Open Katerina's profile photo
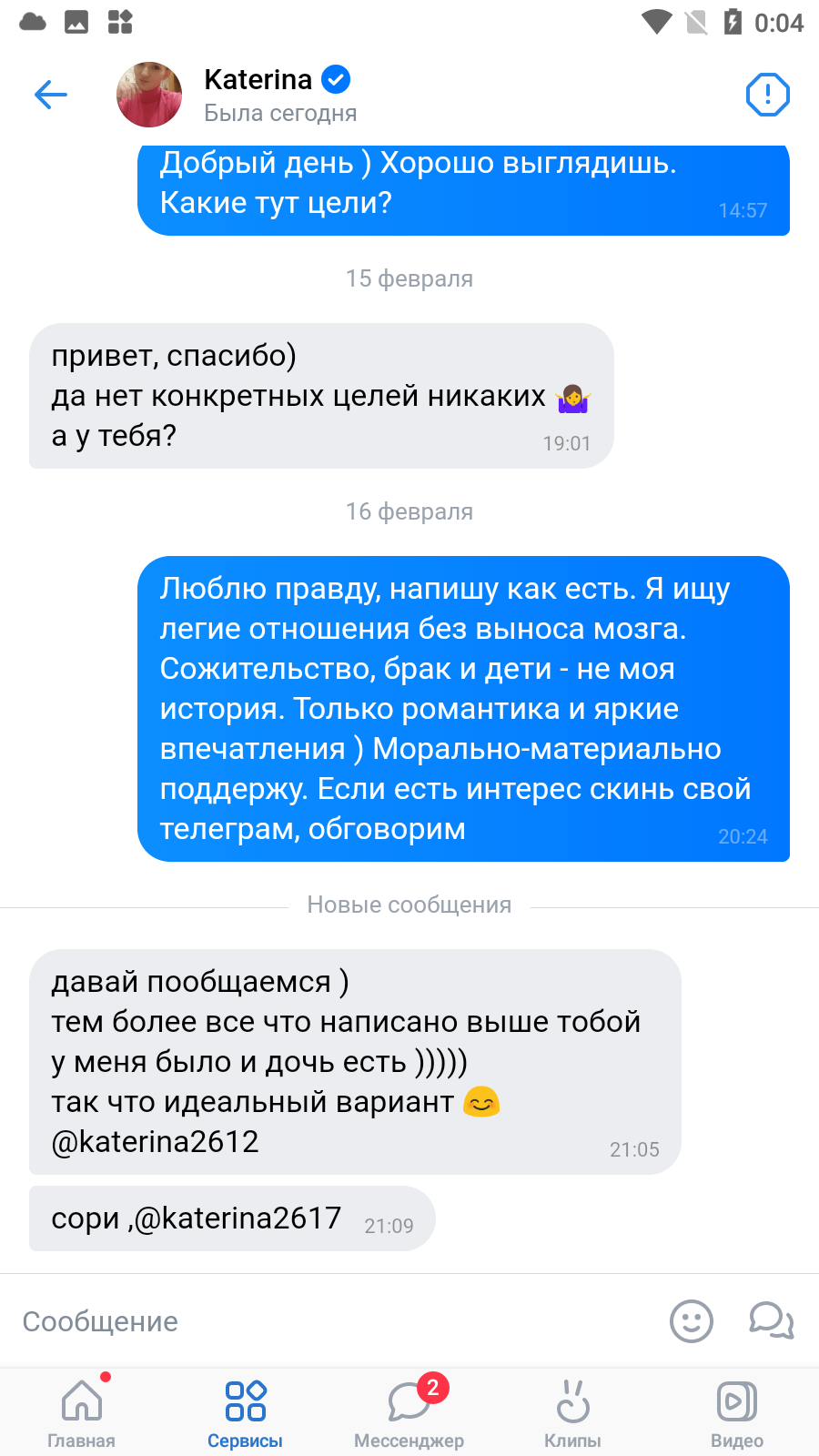Screen dimensions: 819x1456 [x=149, y=95]
